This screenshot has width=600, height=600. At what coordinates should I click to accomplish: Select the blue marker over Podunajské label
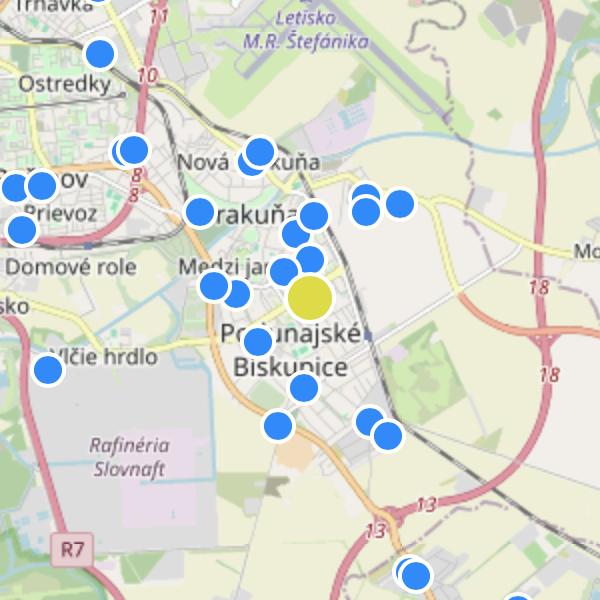(258, 342)
